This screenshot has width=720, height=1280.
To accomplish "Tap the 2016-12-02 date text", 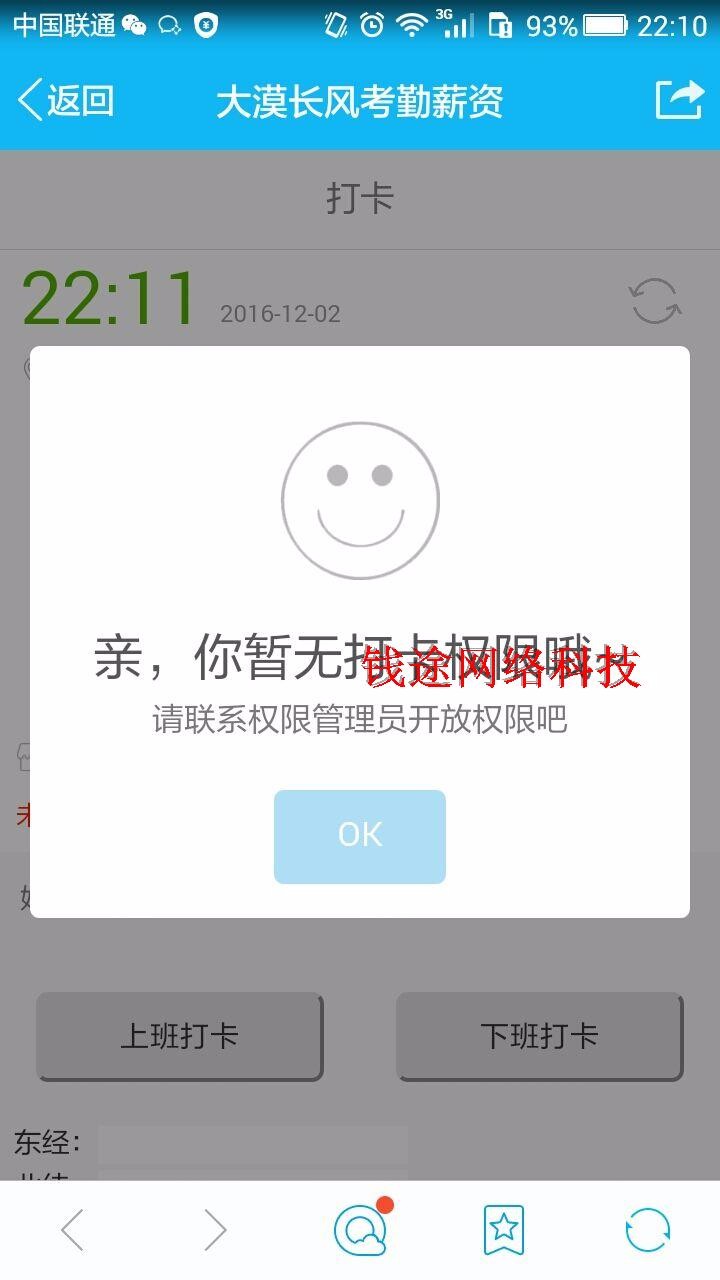I will tap(280, 313).
